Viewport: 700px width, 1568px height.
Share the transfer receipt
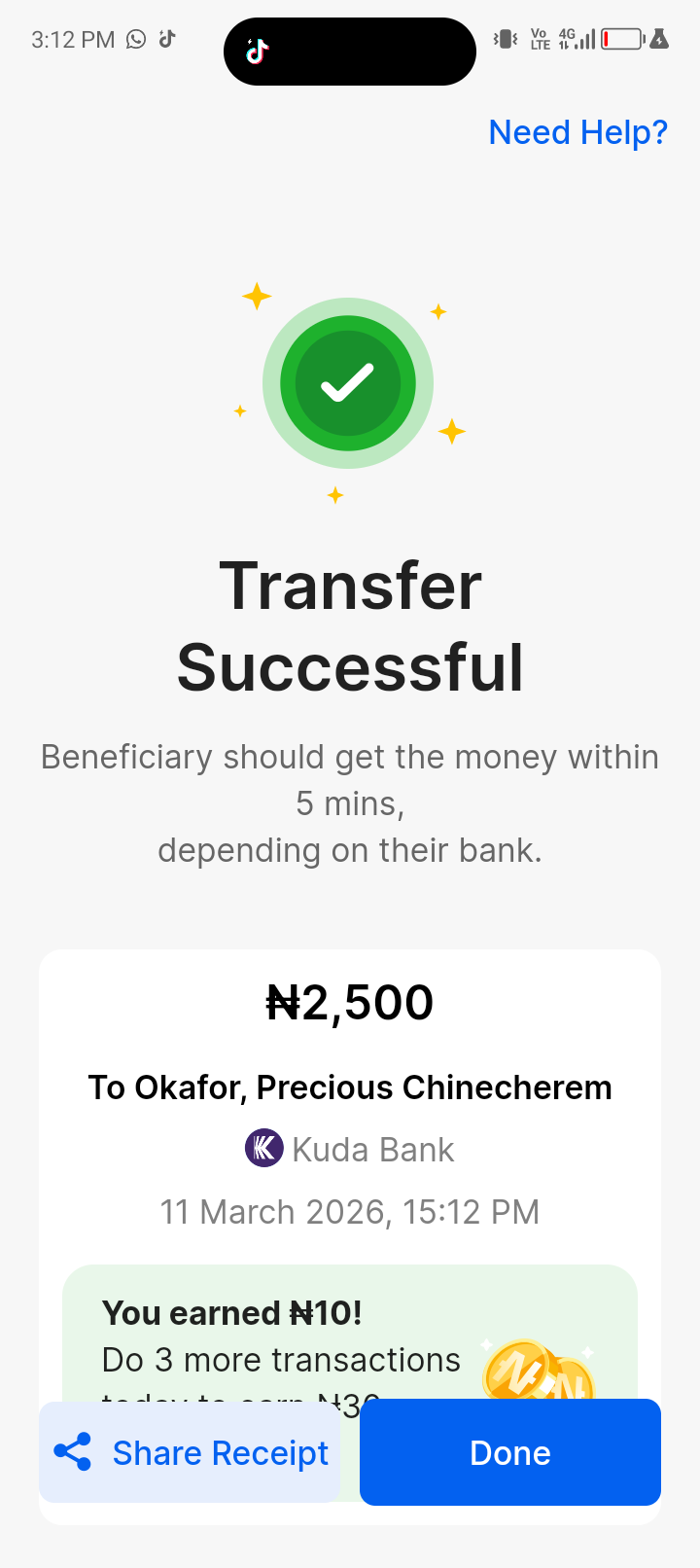pyautogui.click(x=191, y=1452)
